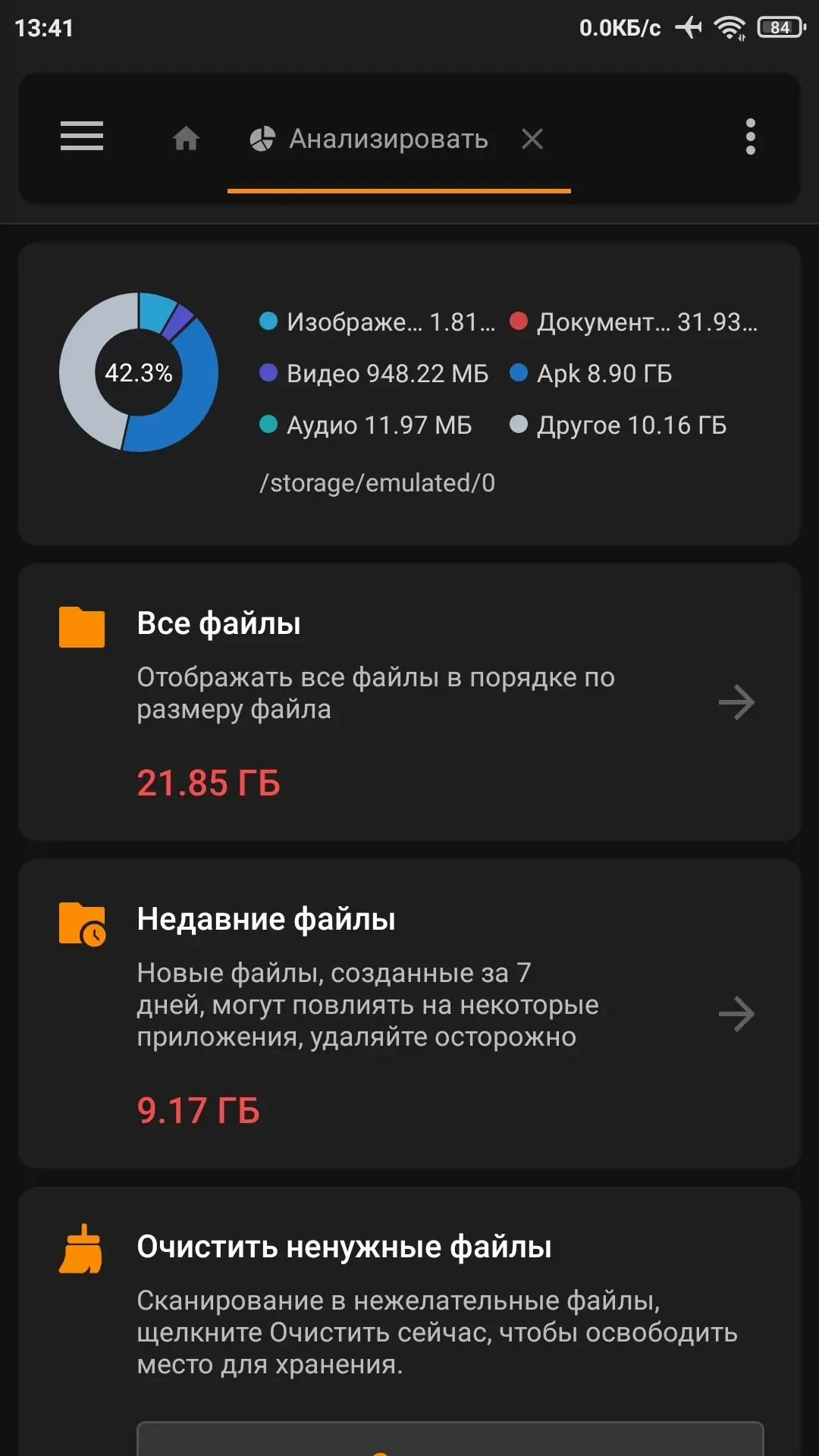The height and width of the screenshot is (1456, 819).
Task: Open the three-dot overflow menu
Action: click(x=750, y=137)
